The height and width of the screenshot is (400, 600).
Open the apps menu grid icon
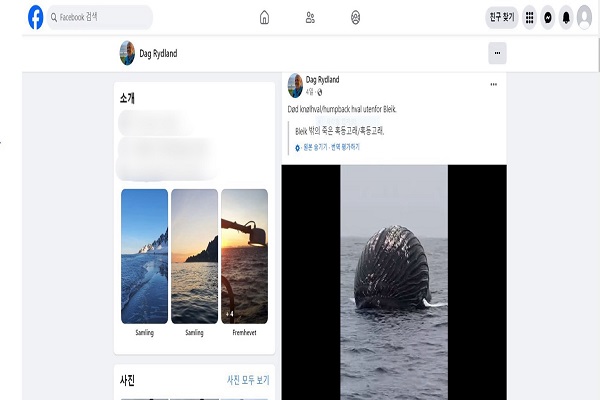[528, 17]
